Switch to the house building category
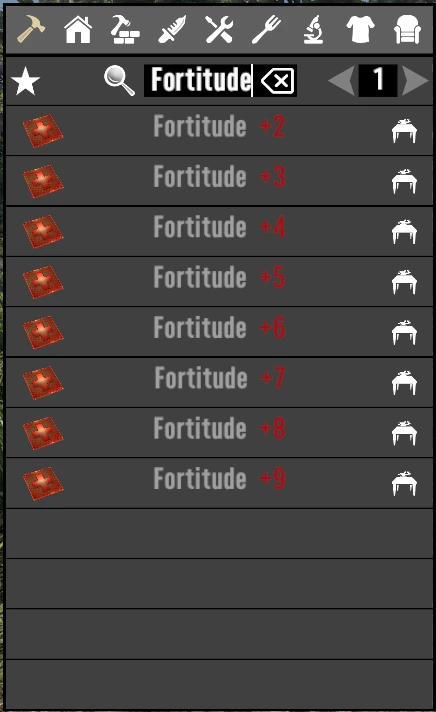The height and width of the screenshot is (712, 436). pyautogui.click(x=78, y=30)
